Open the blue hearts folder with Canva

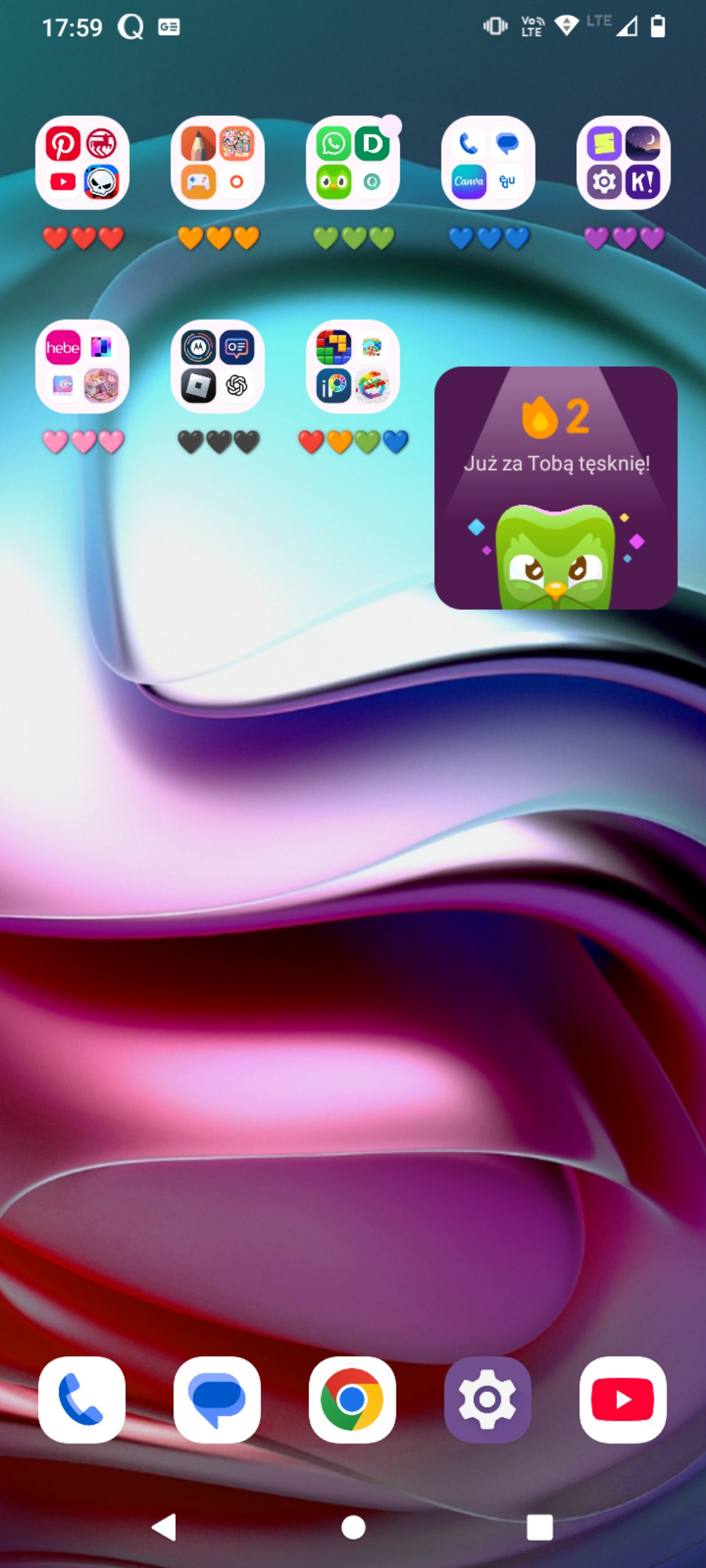[488, 163]
